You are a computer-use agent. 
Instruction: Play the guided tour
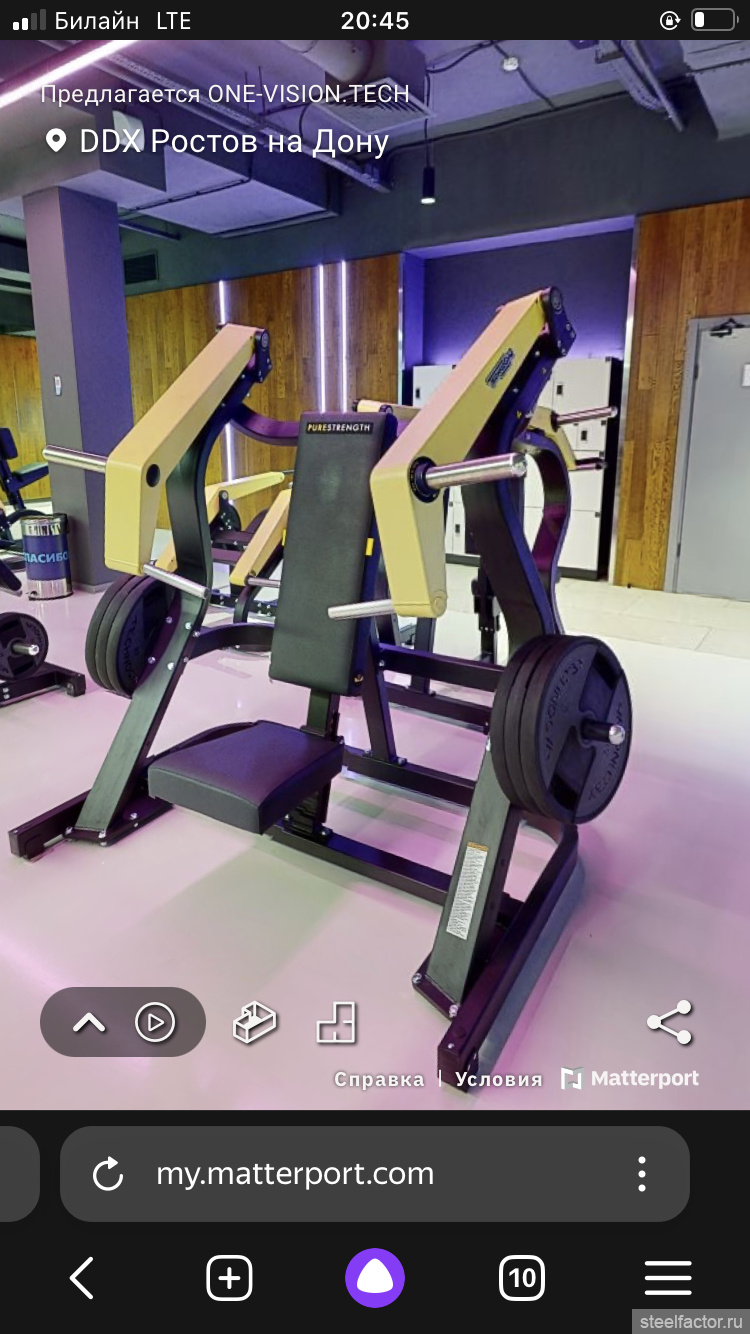(155, 1022)
